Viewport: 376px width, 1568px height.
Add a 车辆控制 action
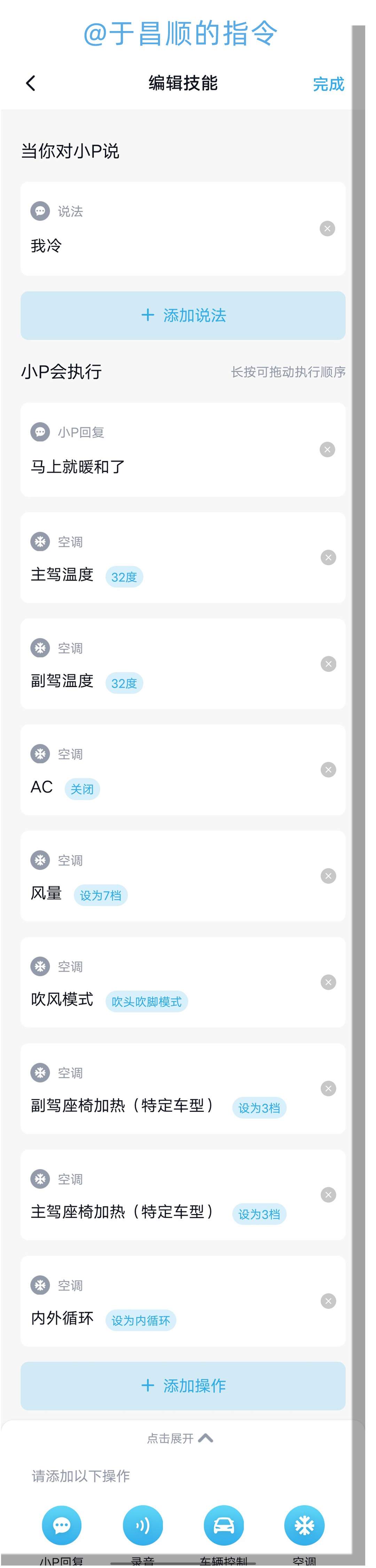[224, 1525]
